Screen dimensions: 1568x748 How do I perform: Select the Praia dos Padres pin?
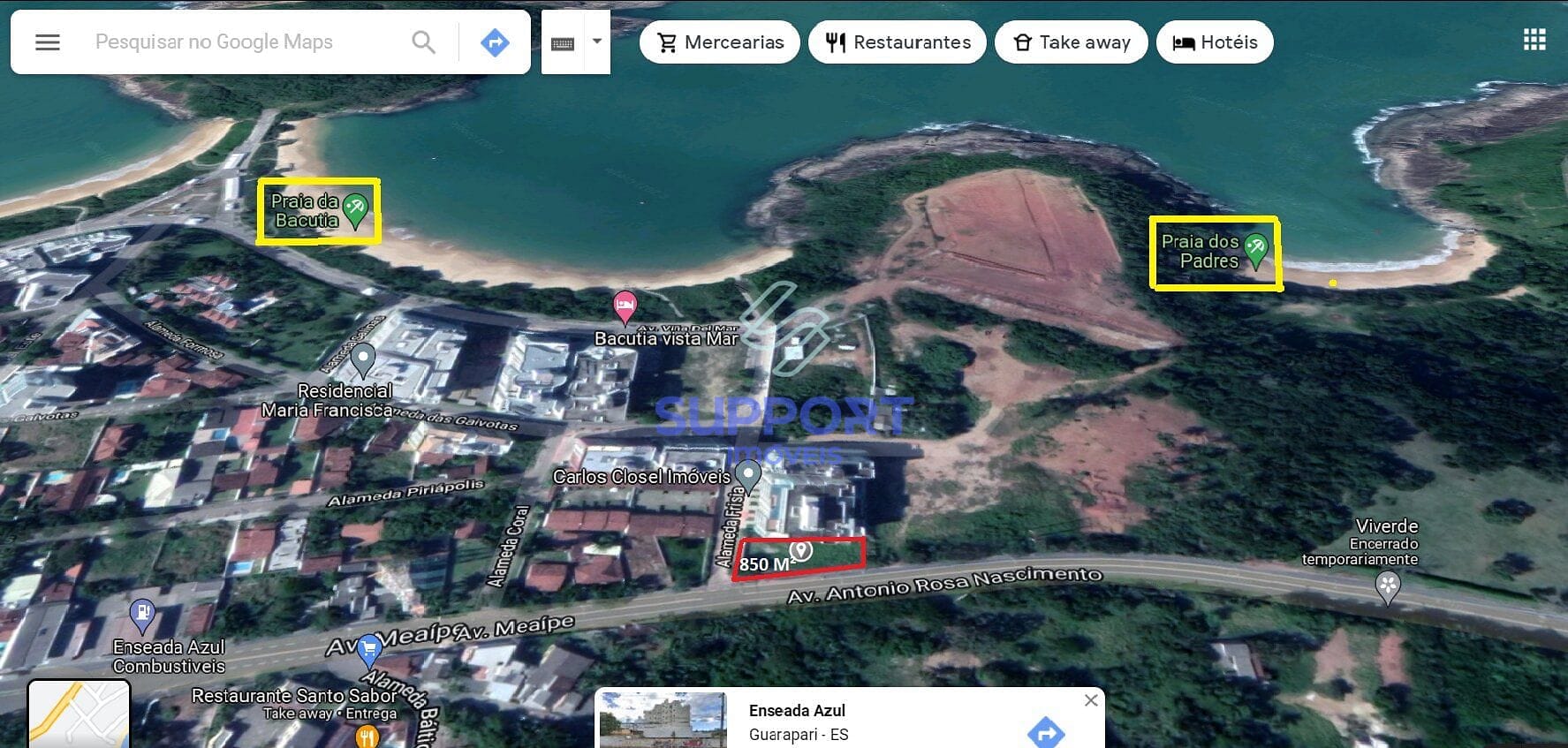1255,250
